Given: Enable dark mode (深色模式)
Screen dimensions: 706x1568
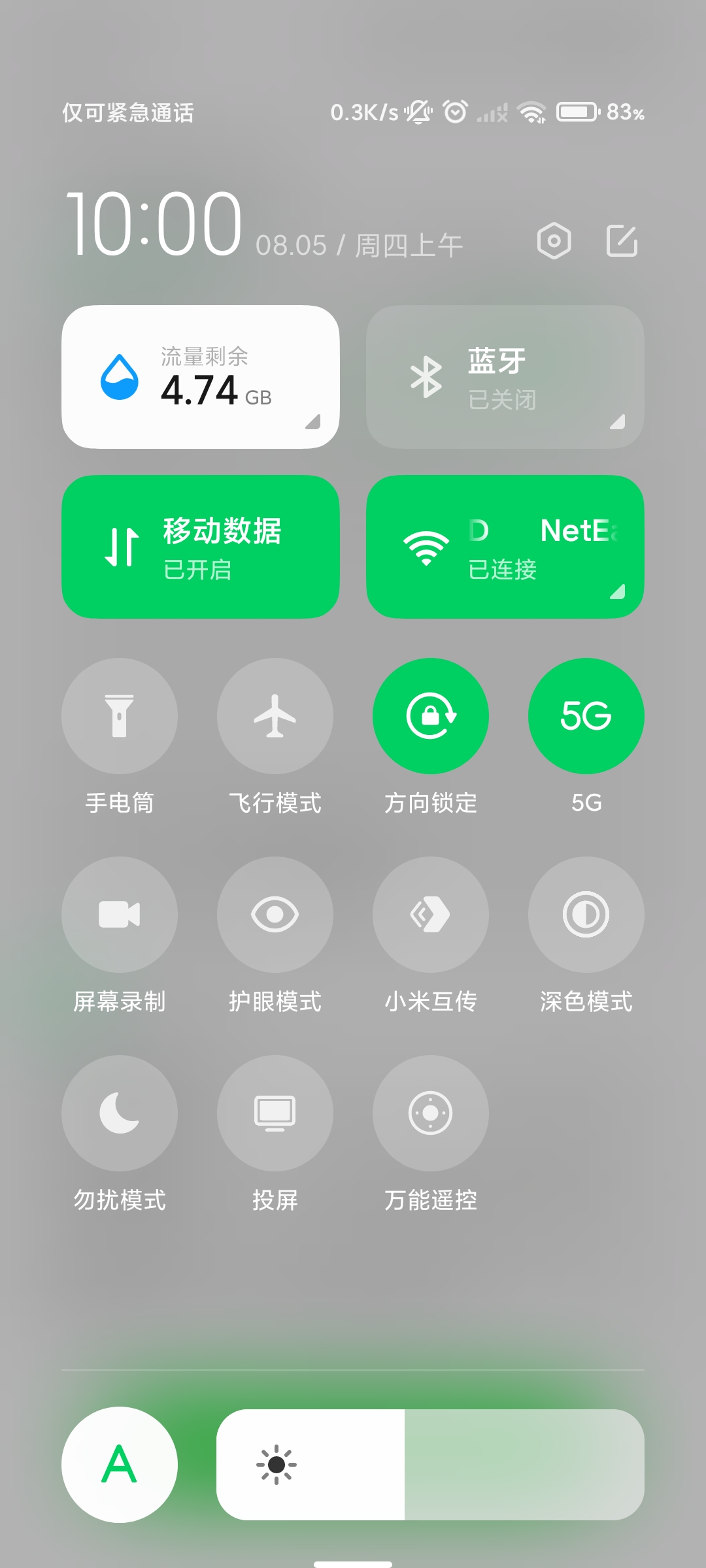Looking at the screenshot, I should click(x=586, y=915).
